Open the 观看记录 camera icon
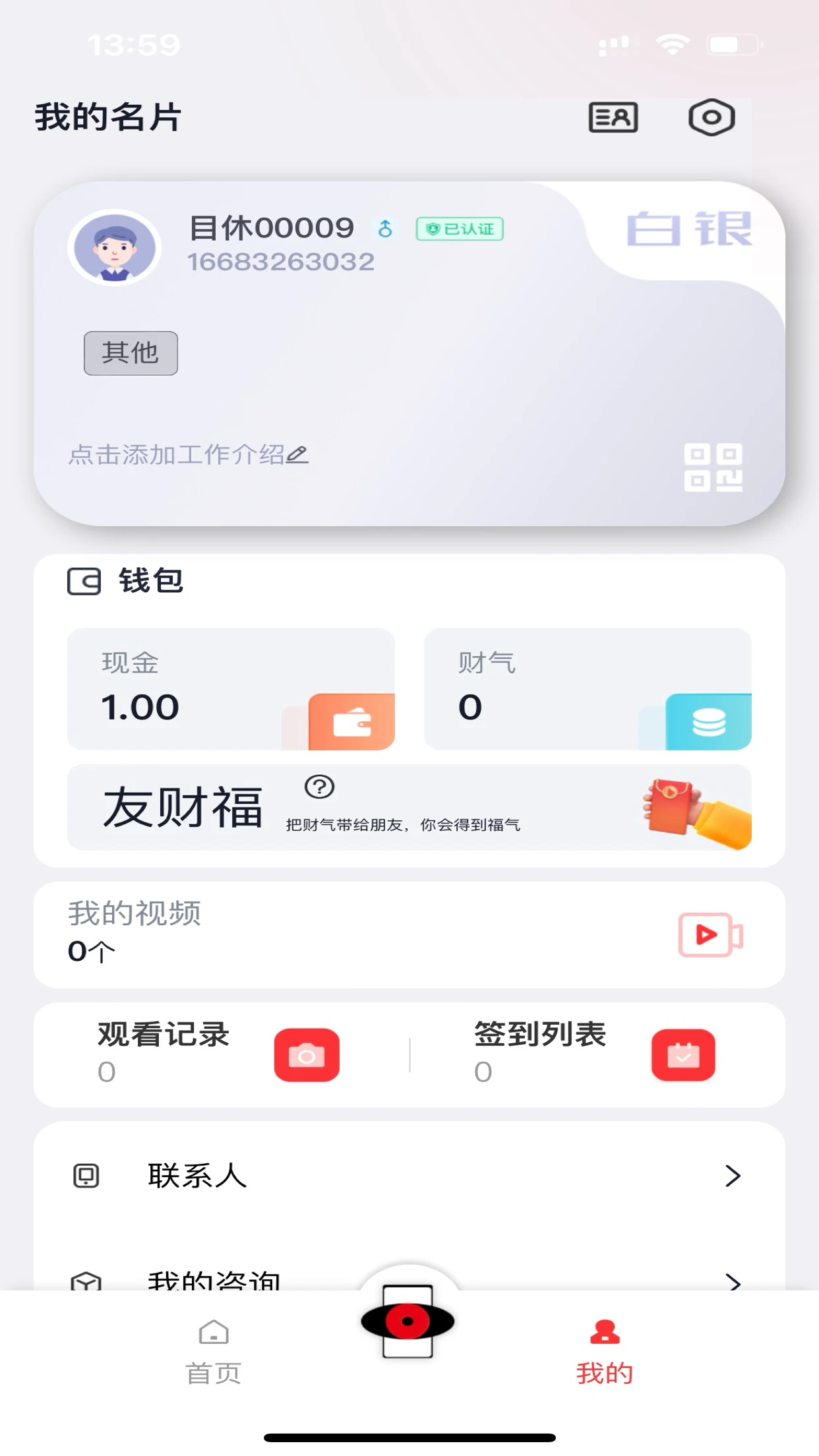Image resolution: width=819 pixels, height=1456 pixels. [x=307, y=1054]
